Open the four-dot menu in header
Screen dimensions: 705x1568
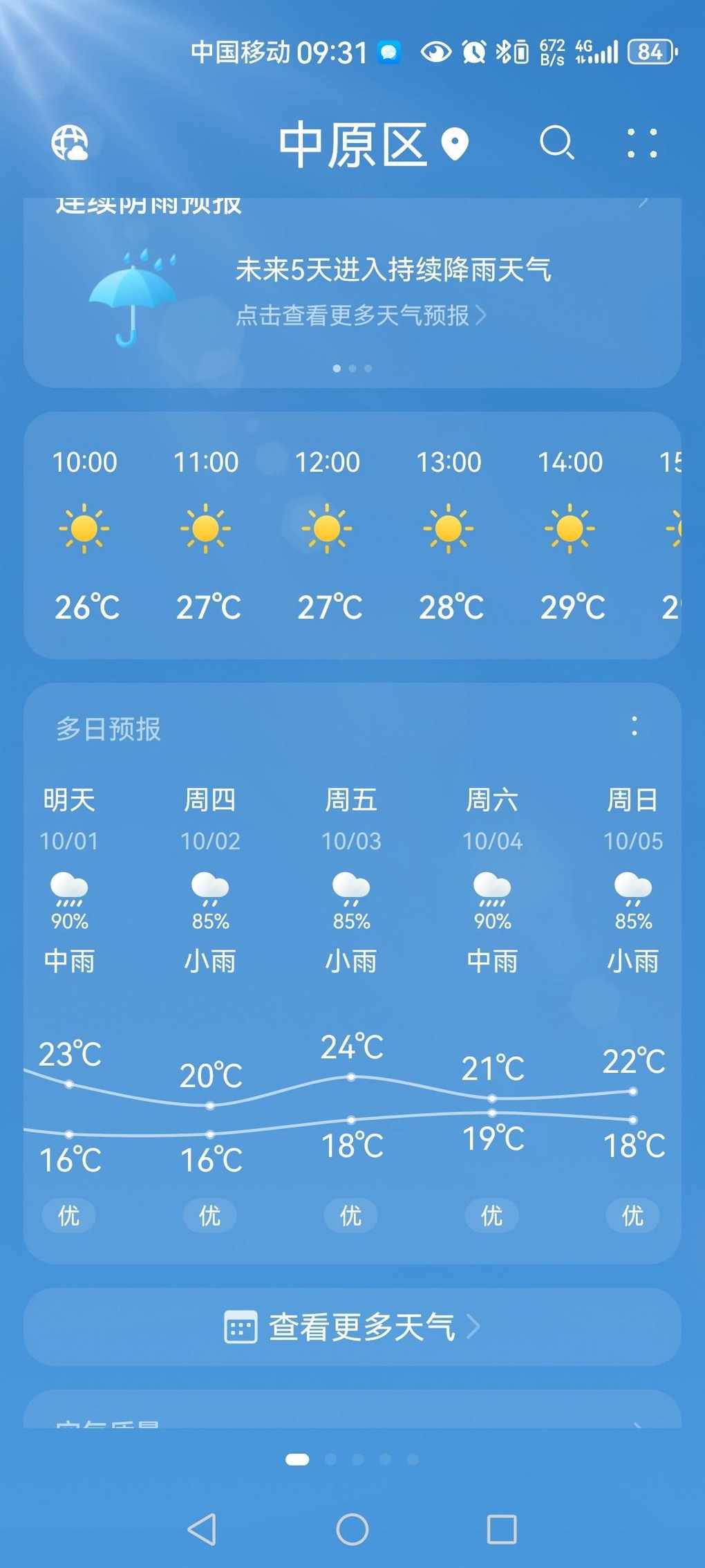(x=641, y=143)
